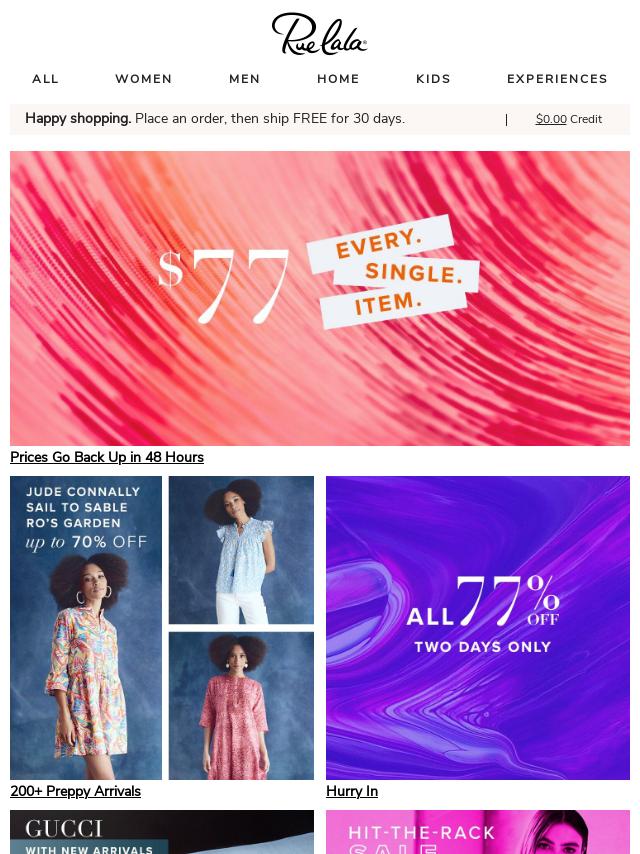Viewport: 640px width, 854px height.
Task: Switch to the WOMEN category
Action: (143, 79)
